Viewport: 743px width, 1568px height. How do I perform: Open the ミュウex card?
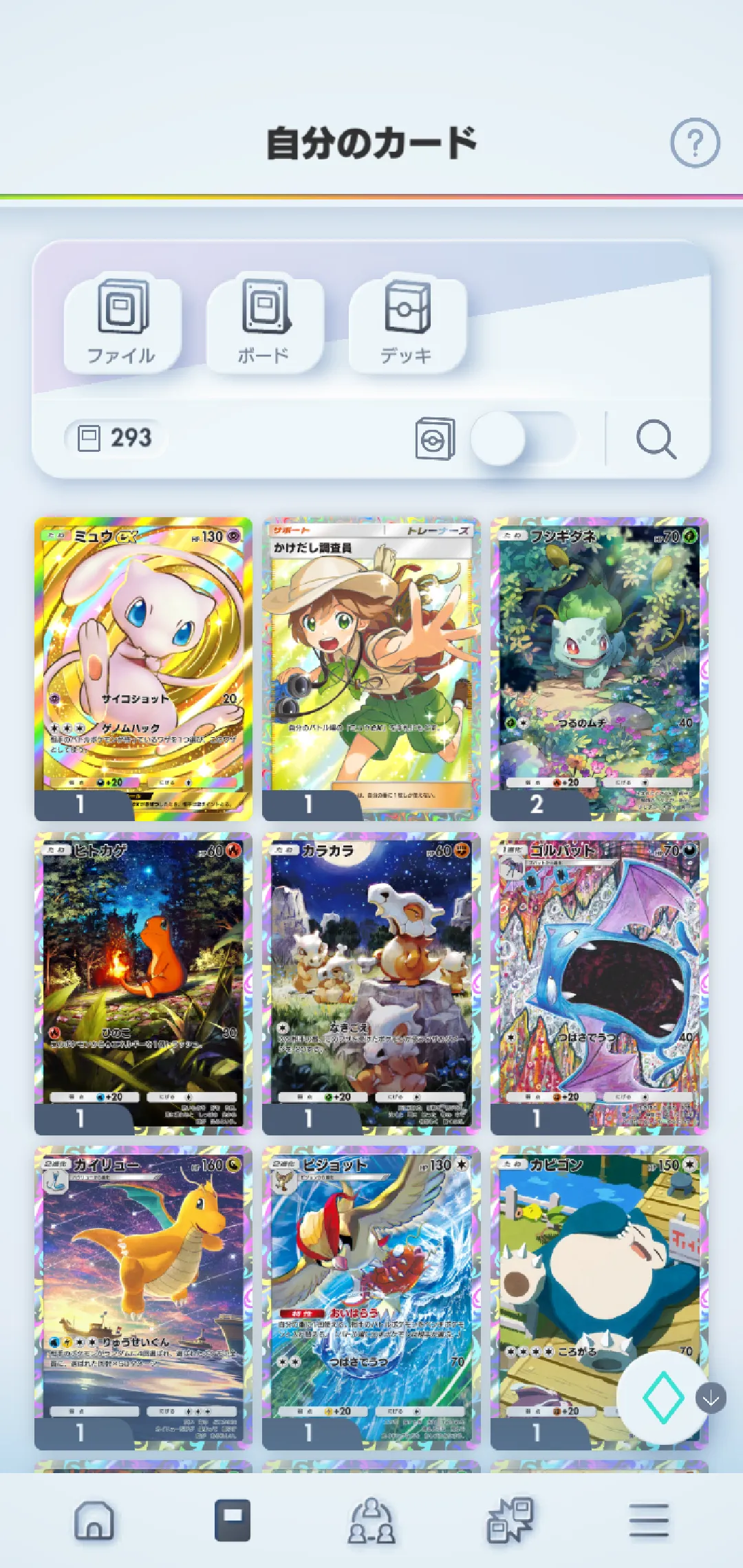[143, 669]
